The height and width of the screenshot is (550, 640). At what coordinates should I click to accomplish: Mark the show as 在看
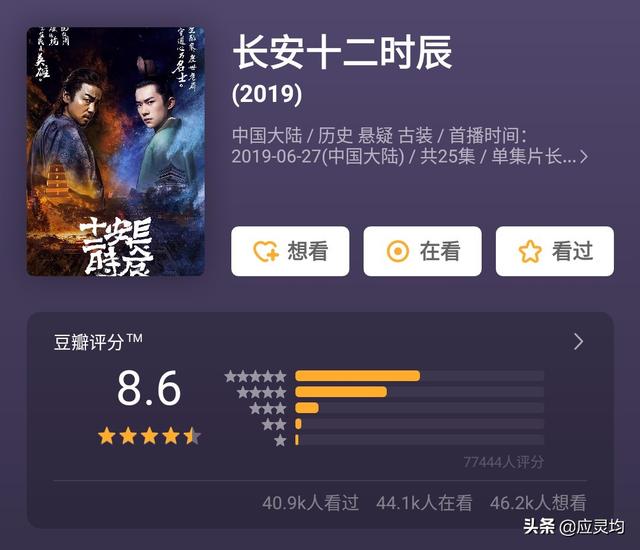click(x=422, y=251)
